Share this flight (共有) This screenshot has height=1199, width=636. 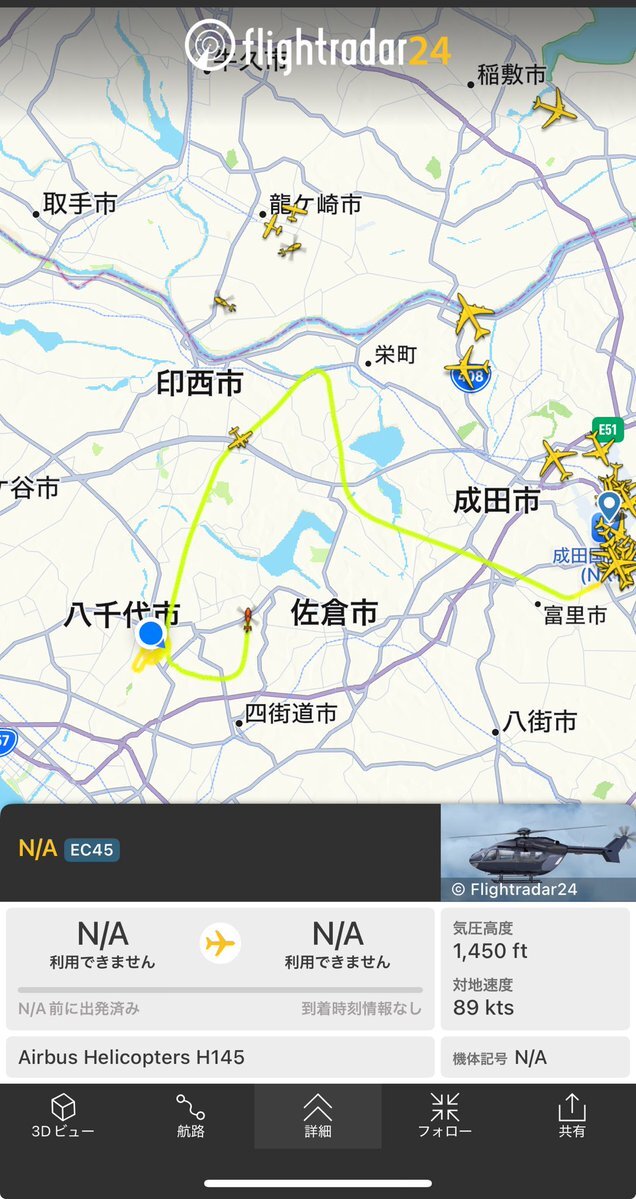point(572,1116)
